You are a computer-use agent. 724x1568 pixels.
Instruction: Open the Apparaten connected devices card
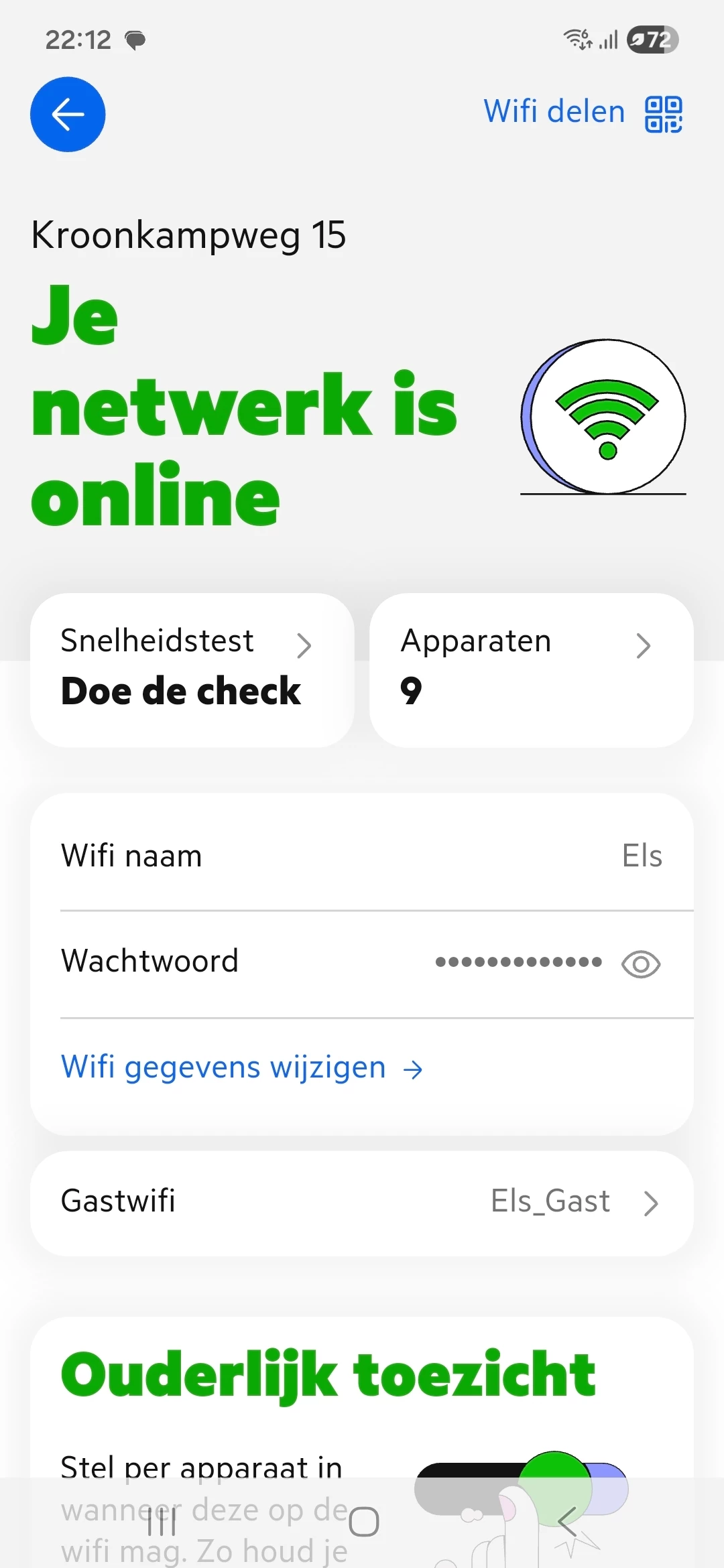coord(531,669)
